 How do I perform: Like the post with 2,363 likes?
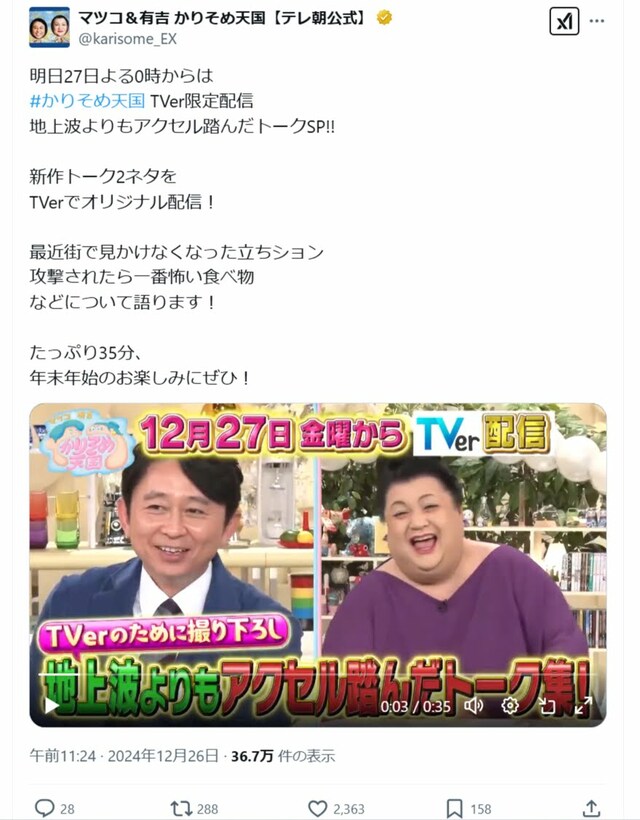click(318, 807)
